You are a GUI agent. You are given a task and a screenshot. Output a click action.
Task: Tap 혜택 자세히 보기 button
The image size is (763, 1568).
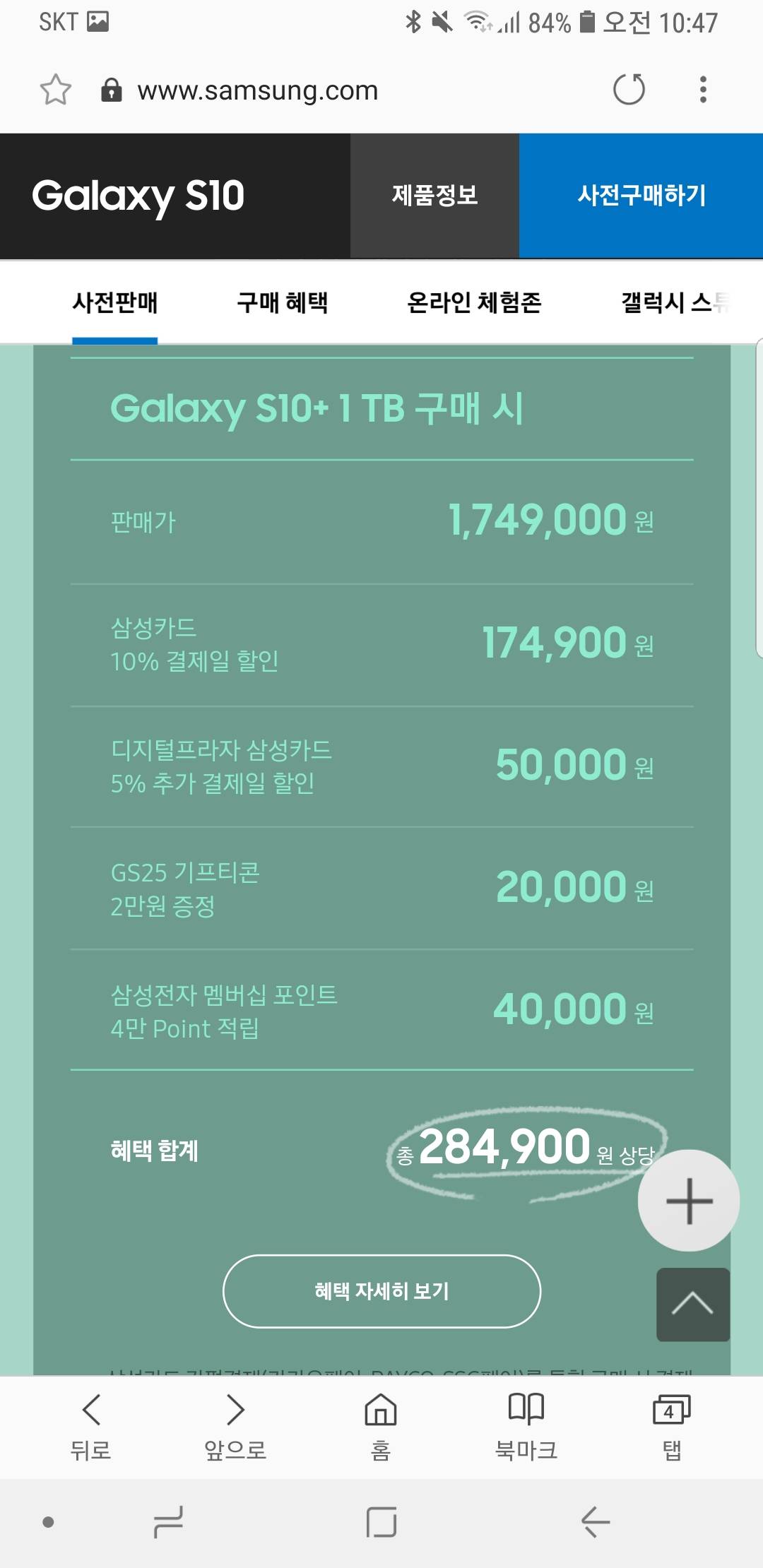pyautogui.click(x=381, y=1290)
